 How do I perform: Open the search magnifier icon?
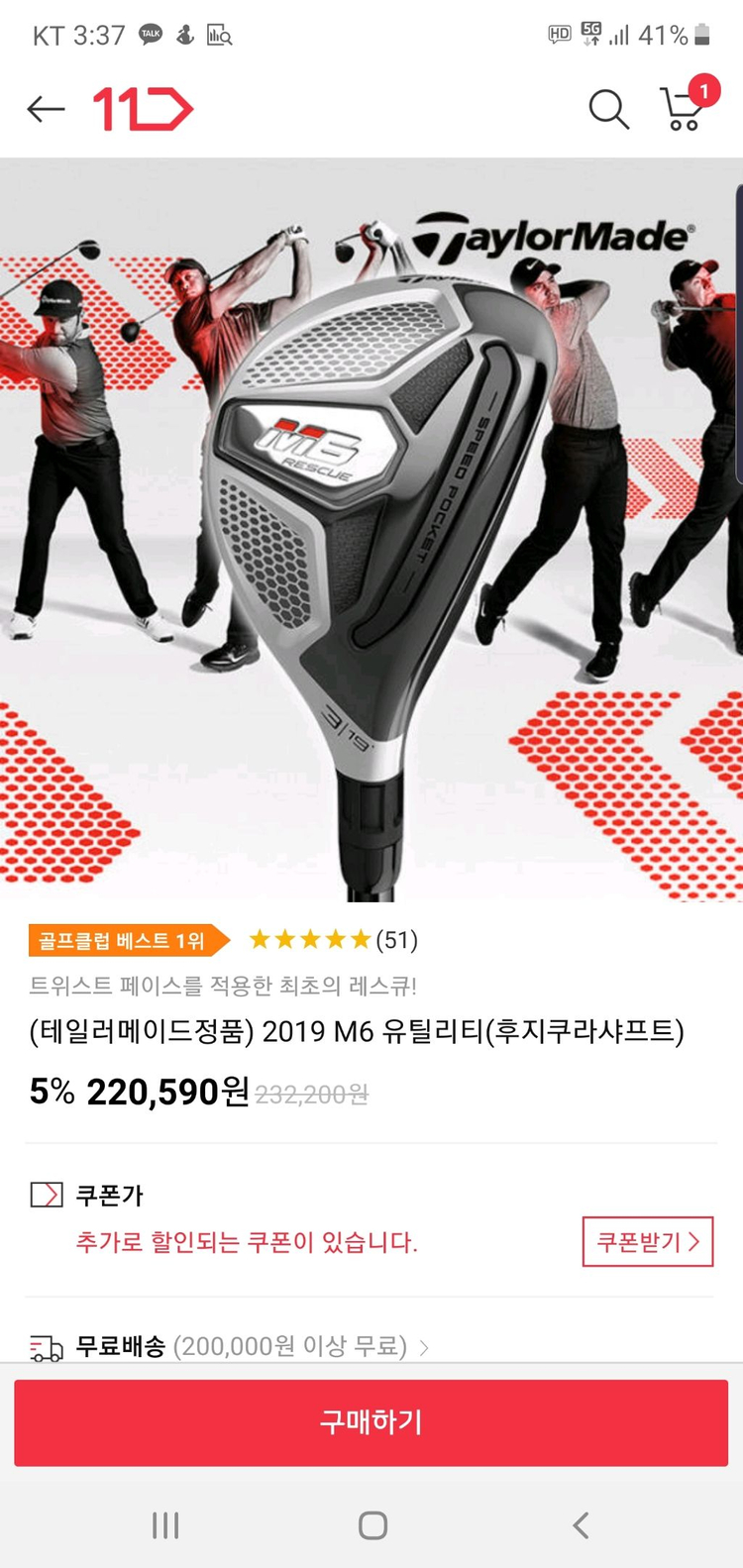pyautogui.click(x=608, y=109)
